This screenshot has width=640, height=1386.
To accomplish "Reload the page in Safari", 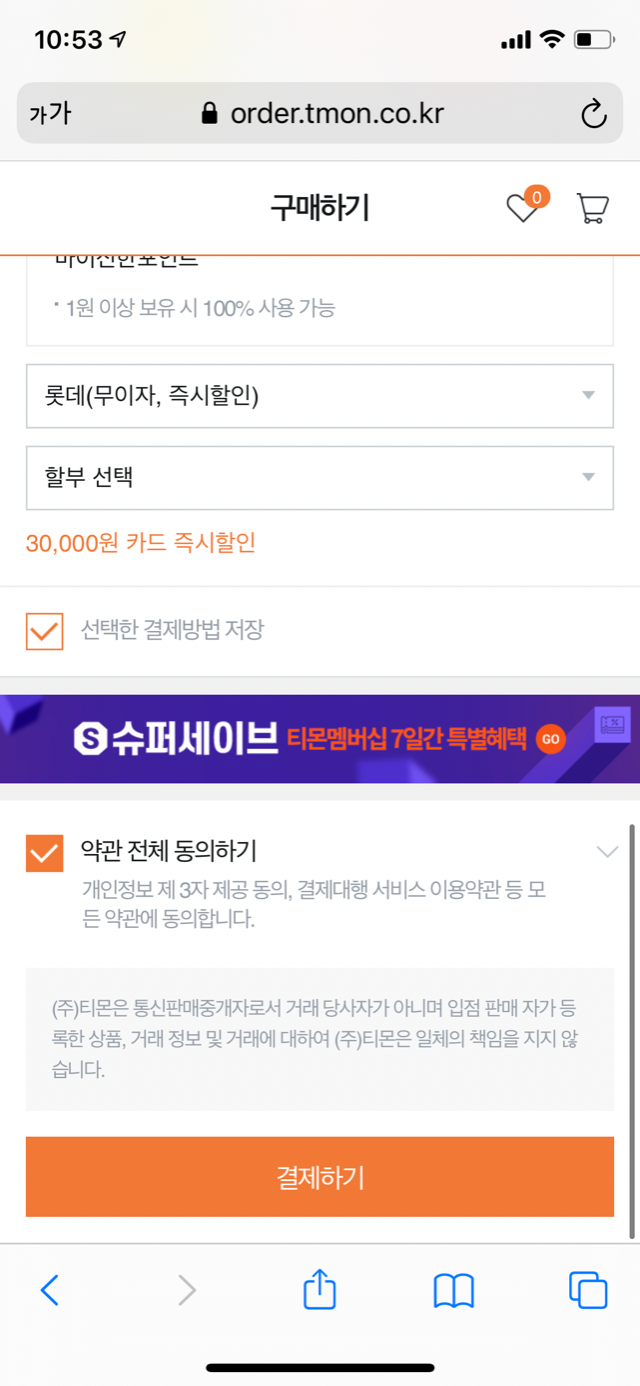I will pos(594,114).
